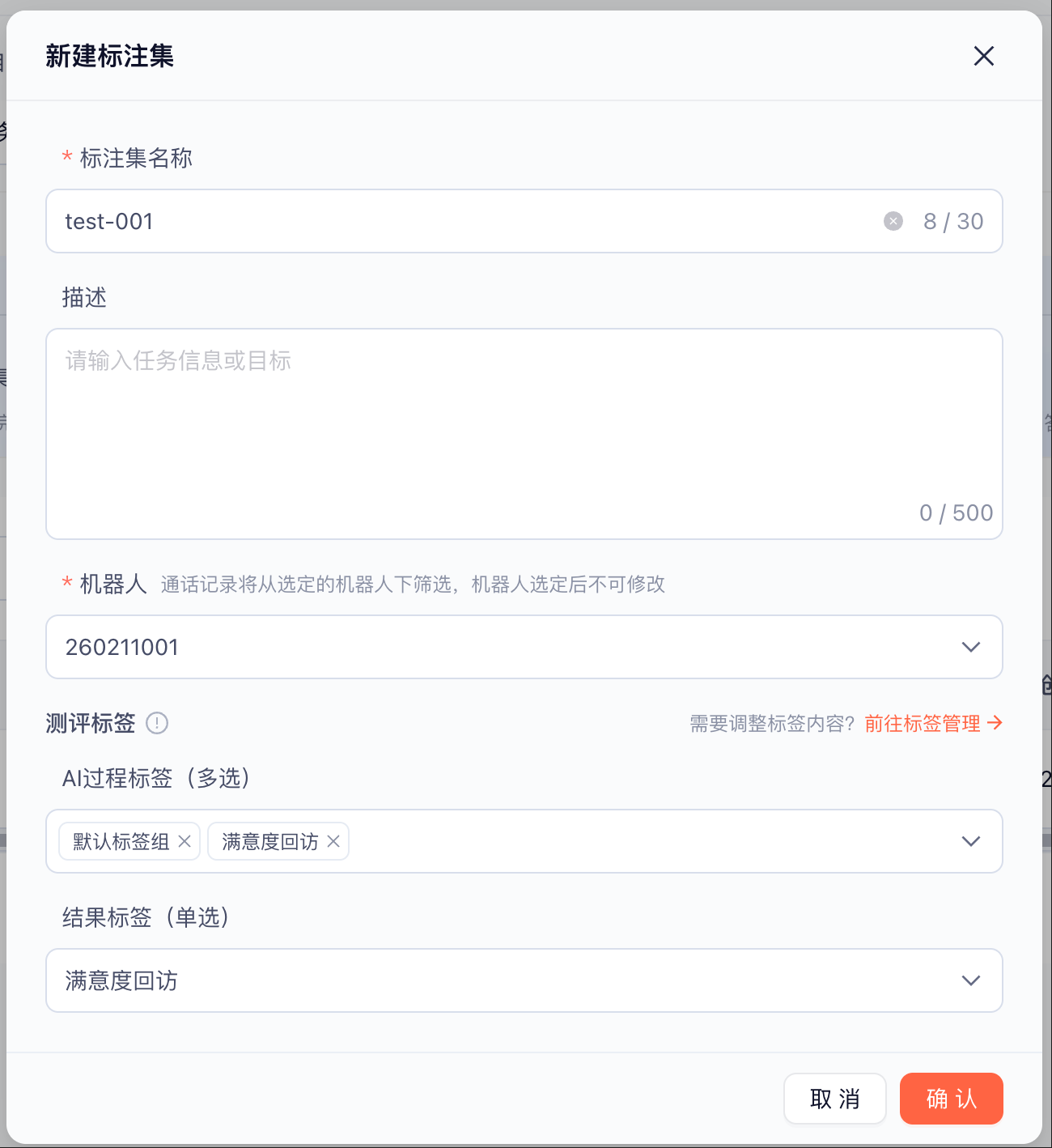The image size is (1052, 1148).
Task: Confirm with the 确认 button
Action: coord(952,1099)
